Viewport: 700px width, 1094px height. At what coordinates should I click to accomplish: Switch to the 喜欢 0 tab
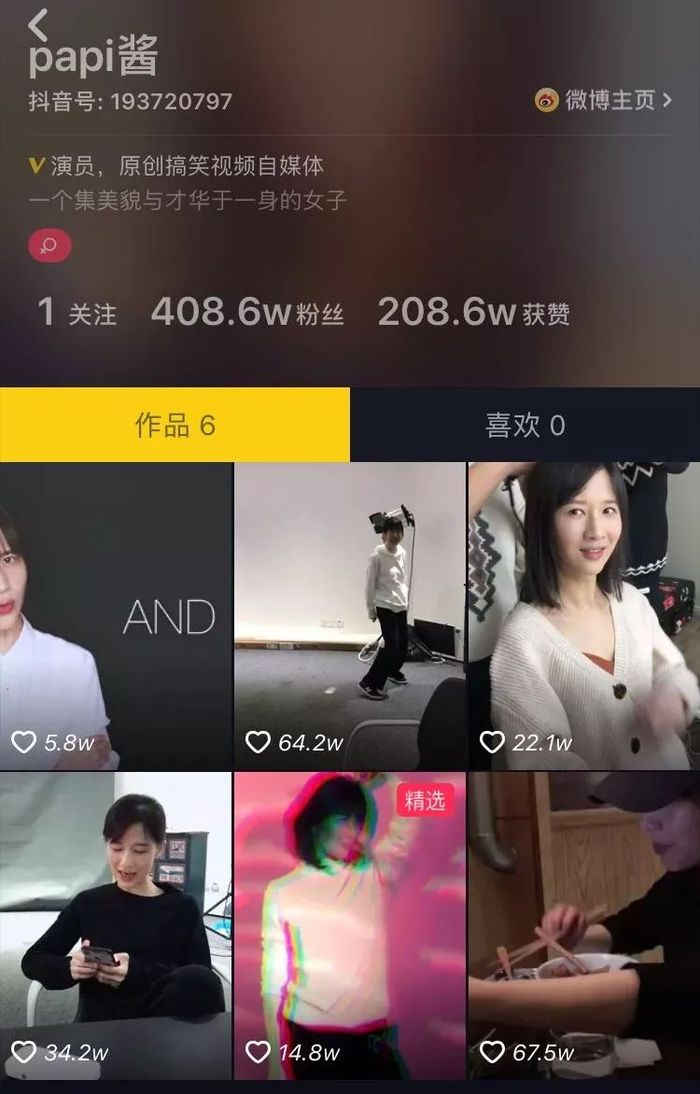coord(525,425)
